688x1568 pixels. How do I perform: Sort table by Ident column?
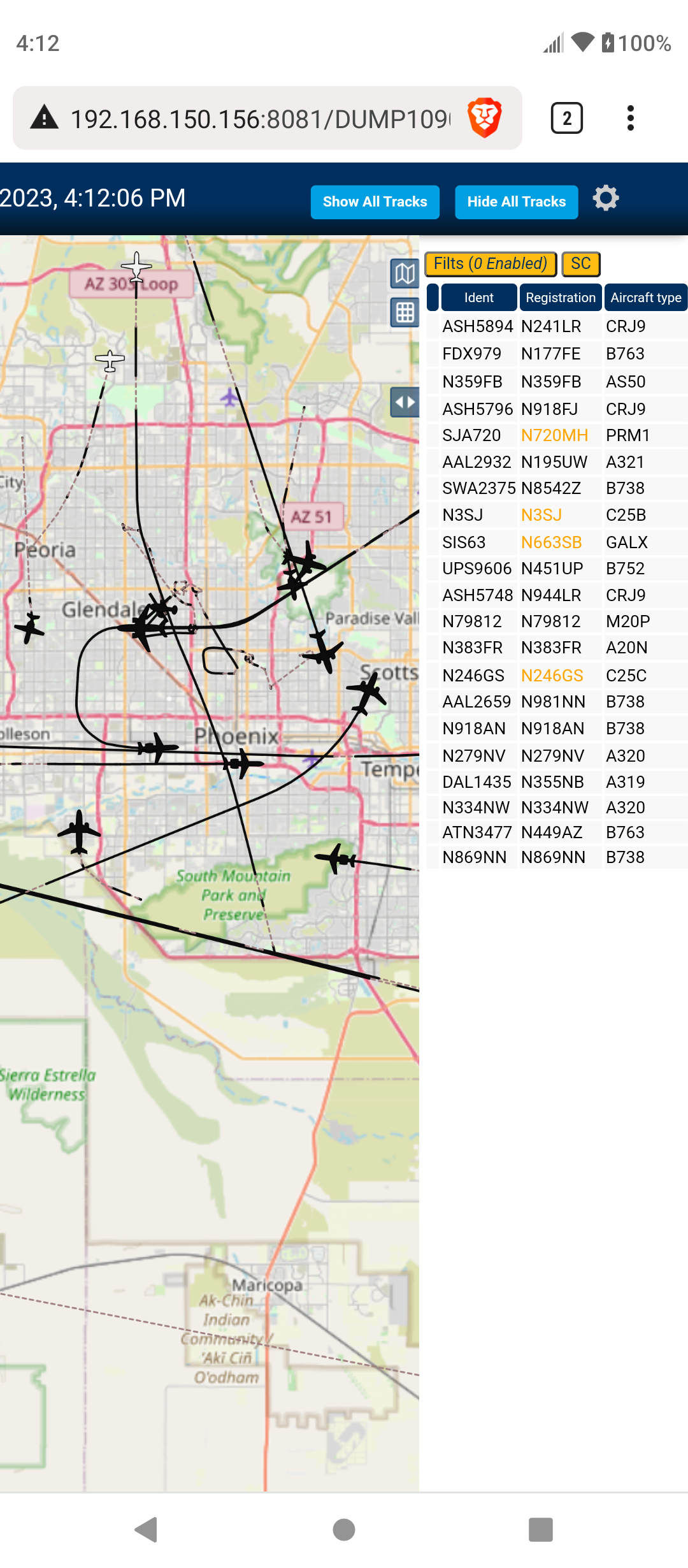479,298
